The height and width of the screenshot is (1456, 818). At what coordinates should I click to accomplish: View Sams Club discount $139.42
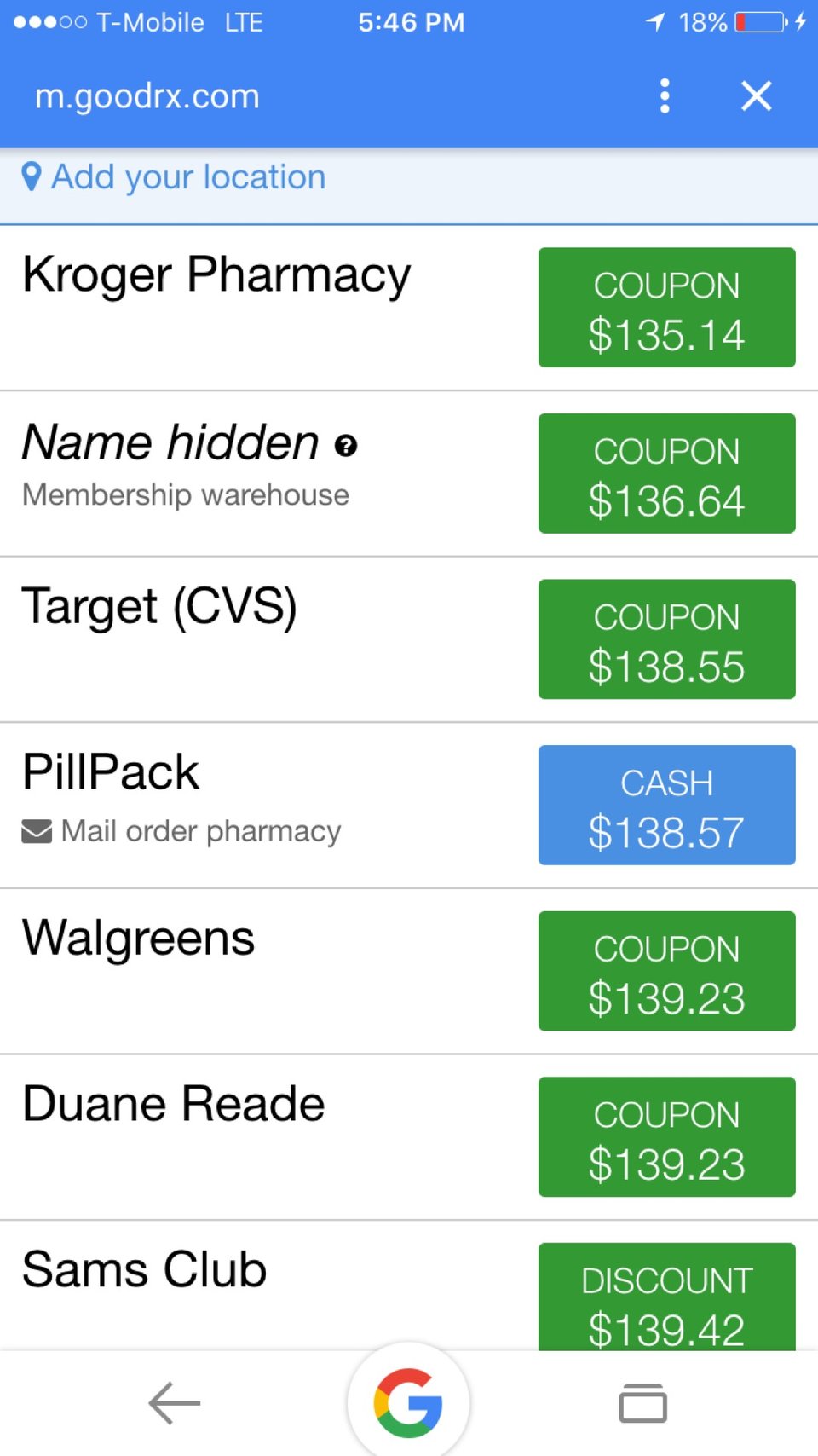pos(666,1297)
